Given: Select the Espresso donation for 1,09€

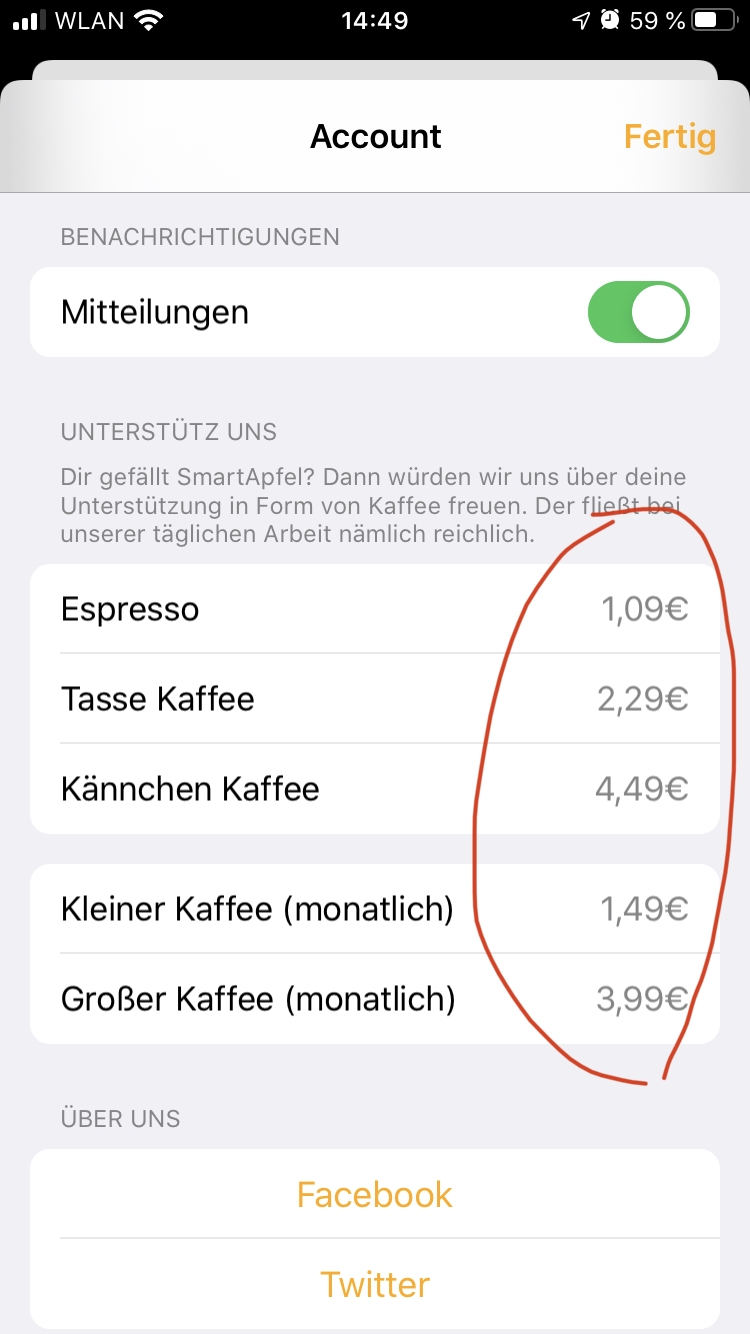Looking at the screenshot, I should pyautogui.click(x=375, y=609).
